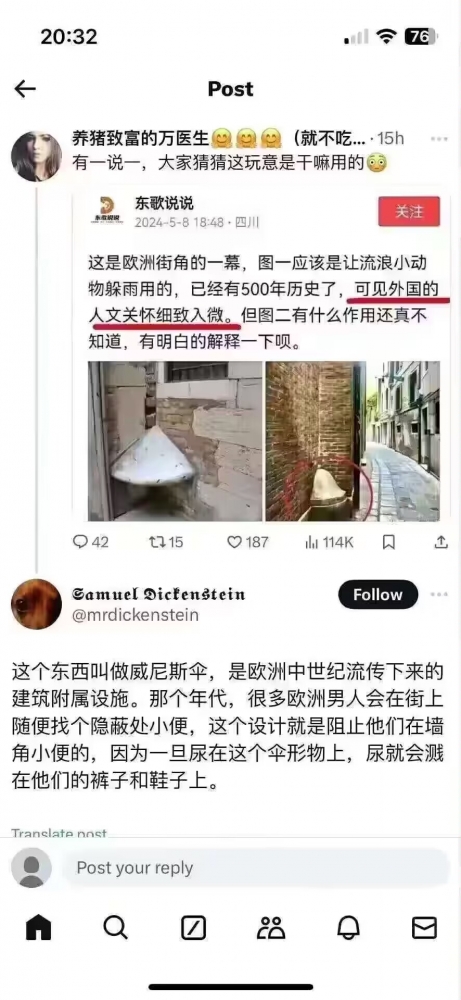Reply to the post with 42 comments

tap(91, 542)
